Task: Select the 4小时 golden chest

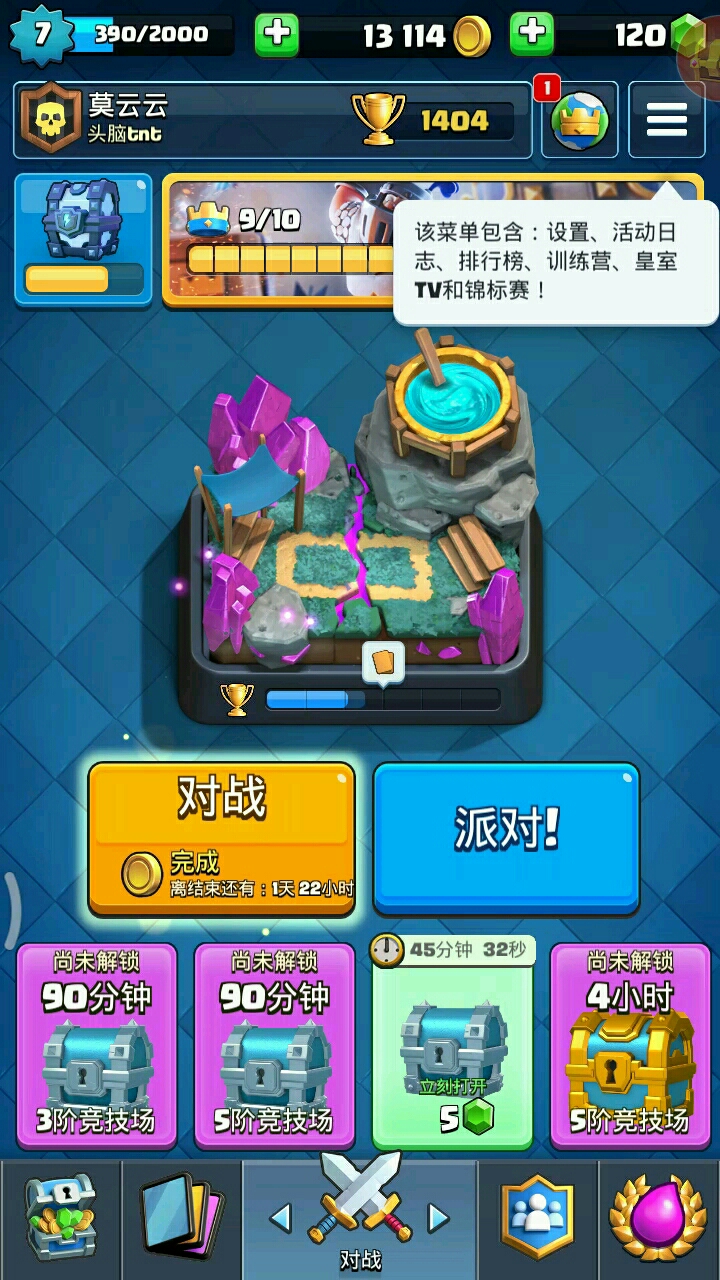Action: pos(630,1045)
